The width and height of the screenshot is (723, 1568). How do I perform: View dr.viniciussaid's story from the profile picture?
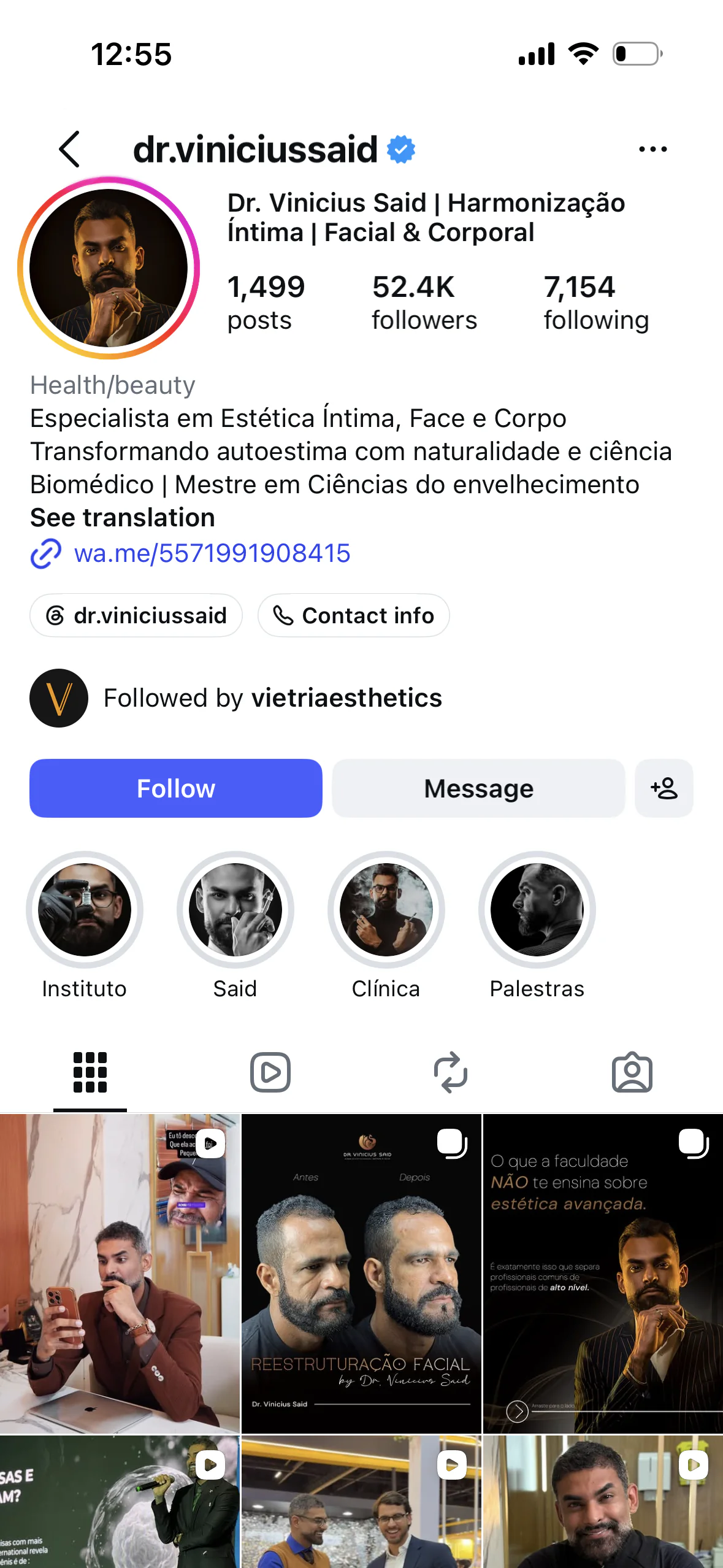(x=109, y=267)
